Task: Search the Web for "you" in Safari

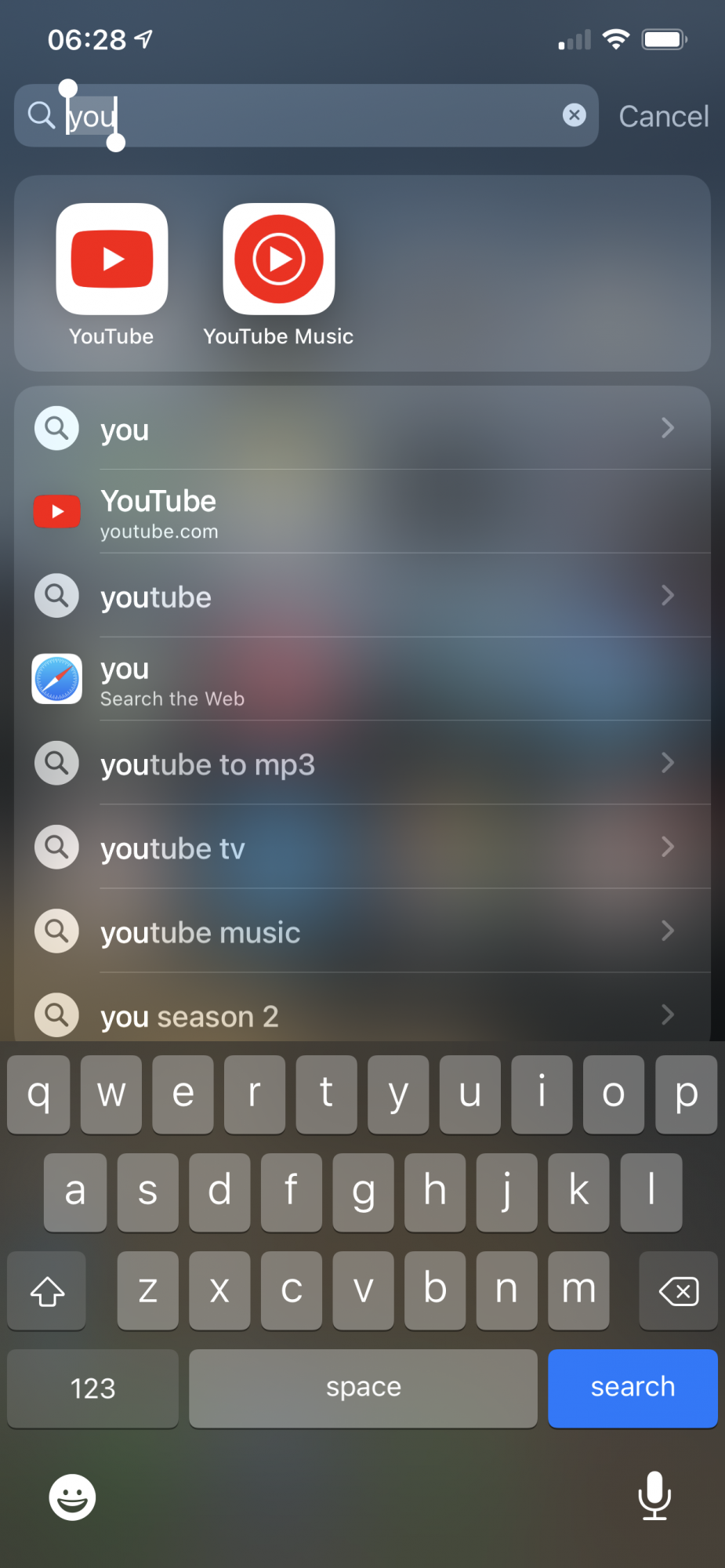Action: (362, 680)
